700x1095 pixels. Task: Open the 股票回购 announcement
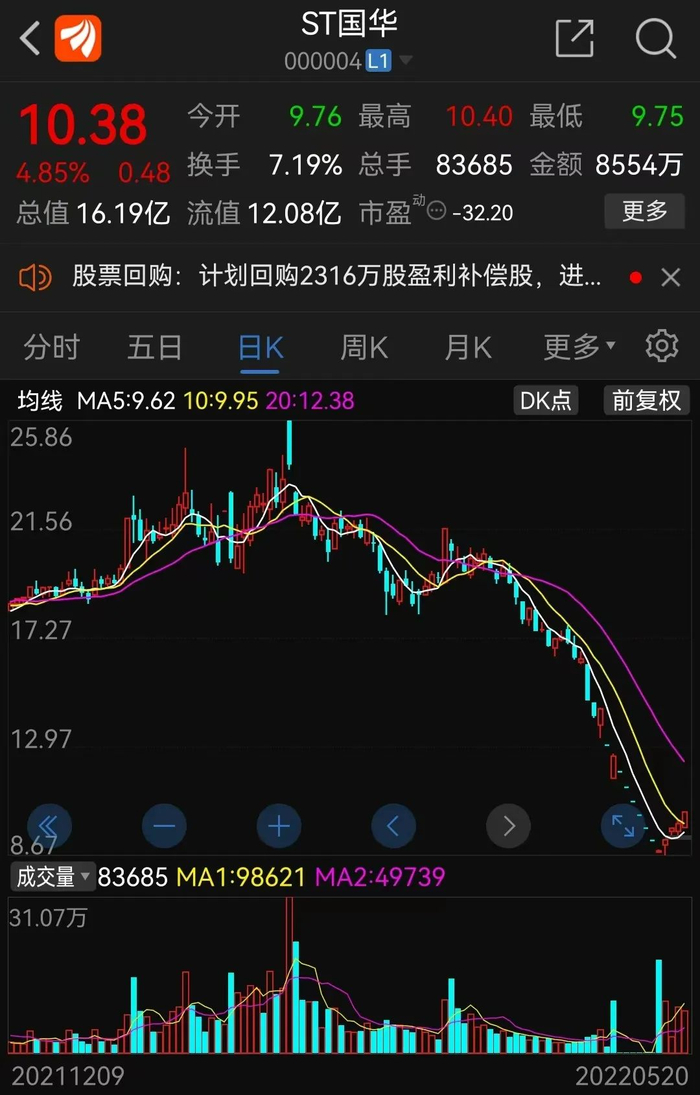point(335,277)
